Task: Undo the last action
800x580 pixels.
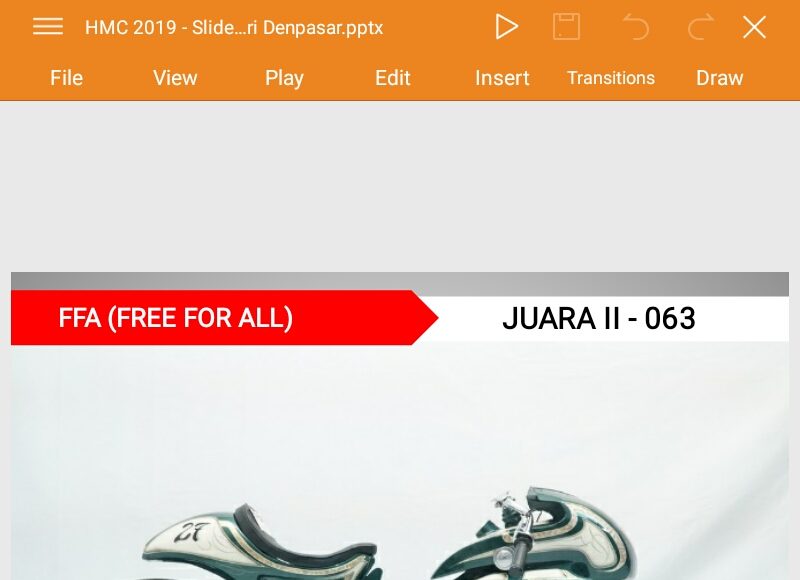Action: click(x=635, y=27)
